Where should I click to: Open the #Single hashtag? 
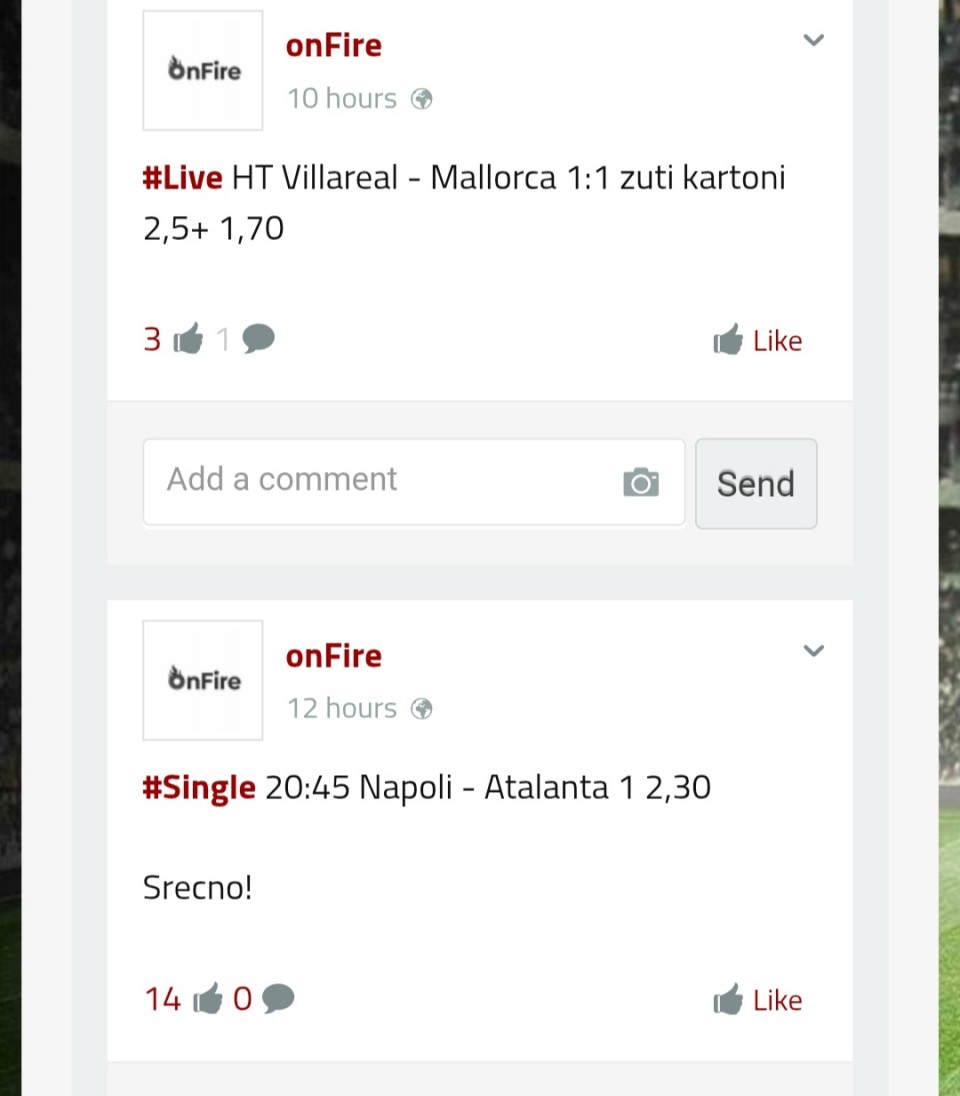pos(199,788)
